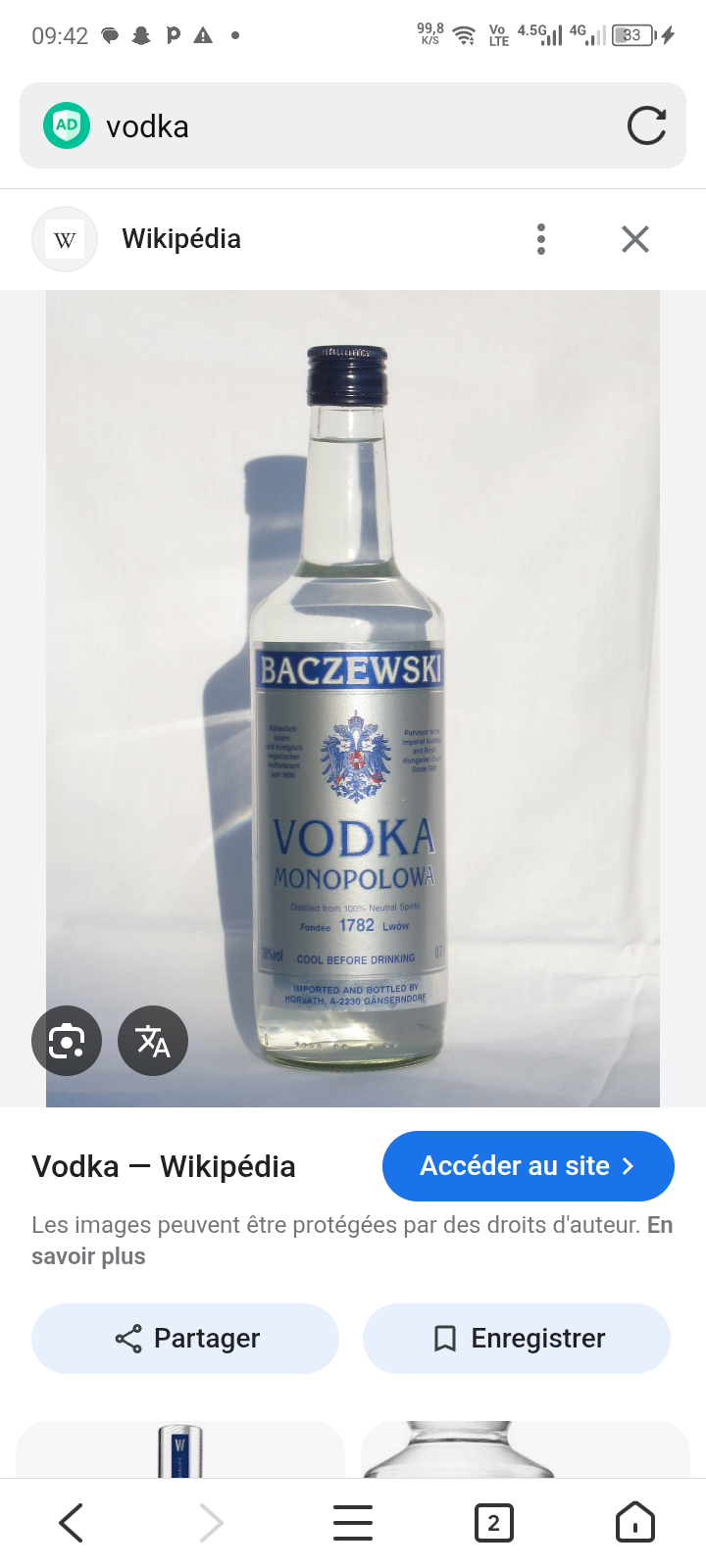Tap Accéder au site button
The image size is (706, 1568).
528,1166
